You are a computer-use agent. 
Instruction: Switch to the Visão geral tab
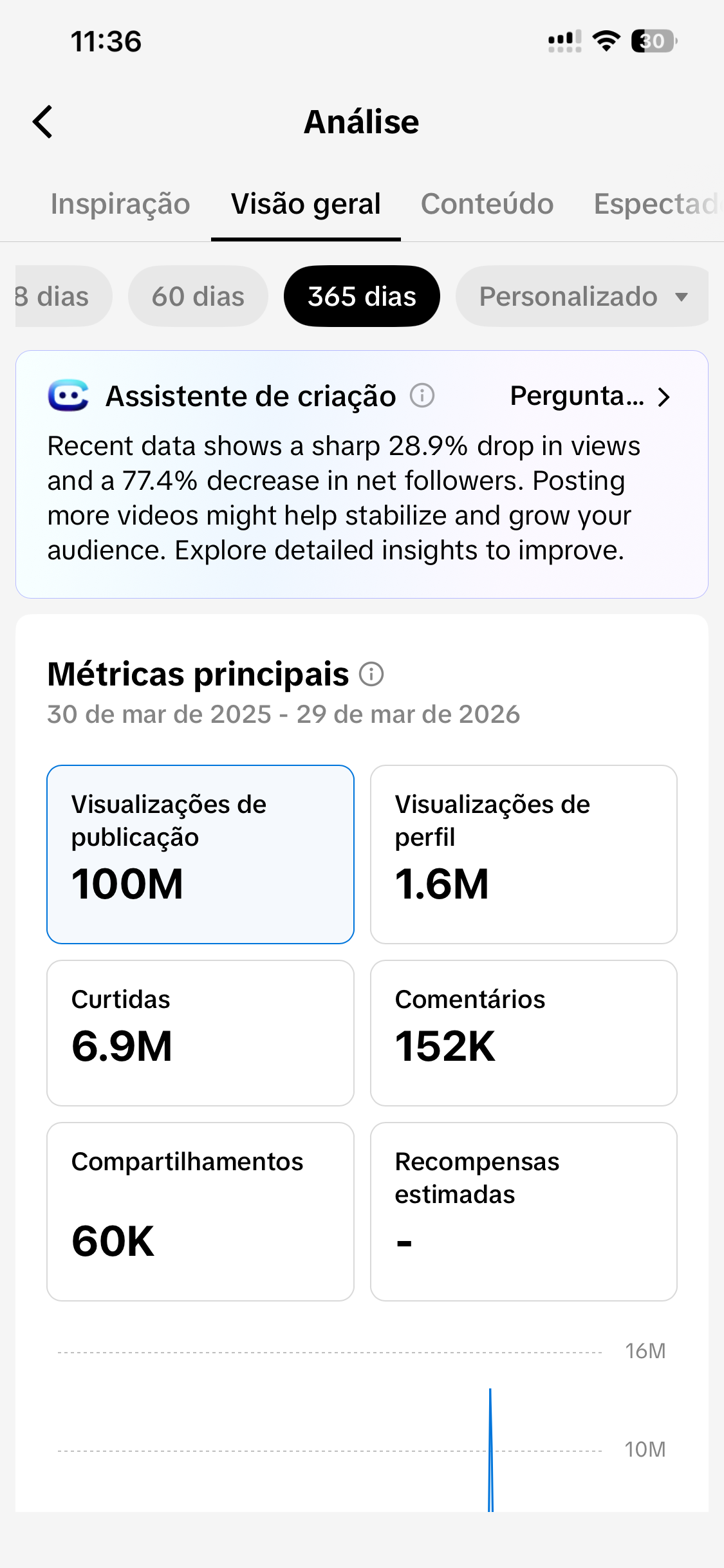(x=306, y=204)
